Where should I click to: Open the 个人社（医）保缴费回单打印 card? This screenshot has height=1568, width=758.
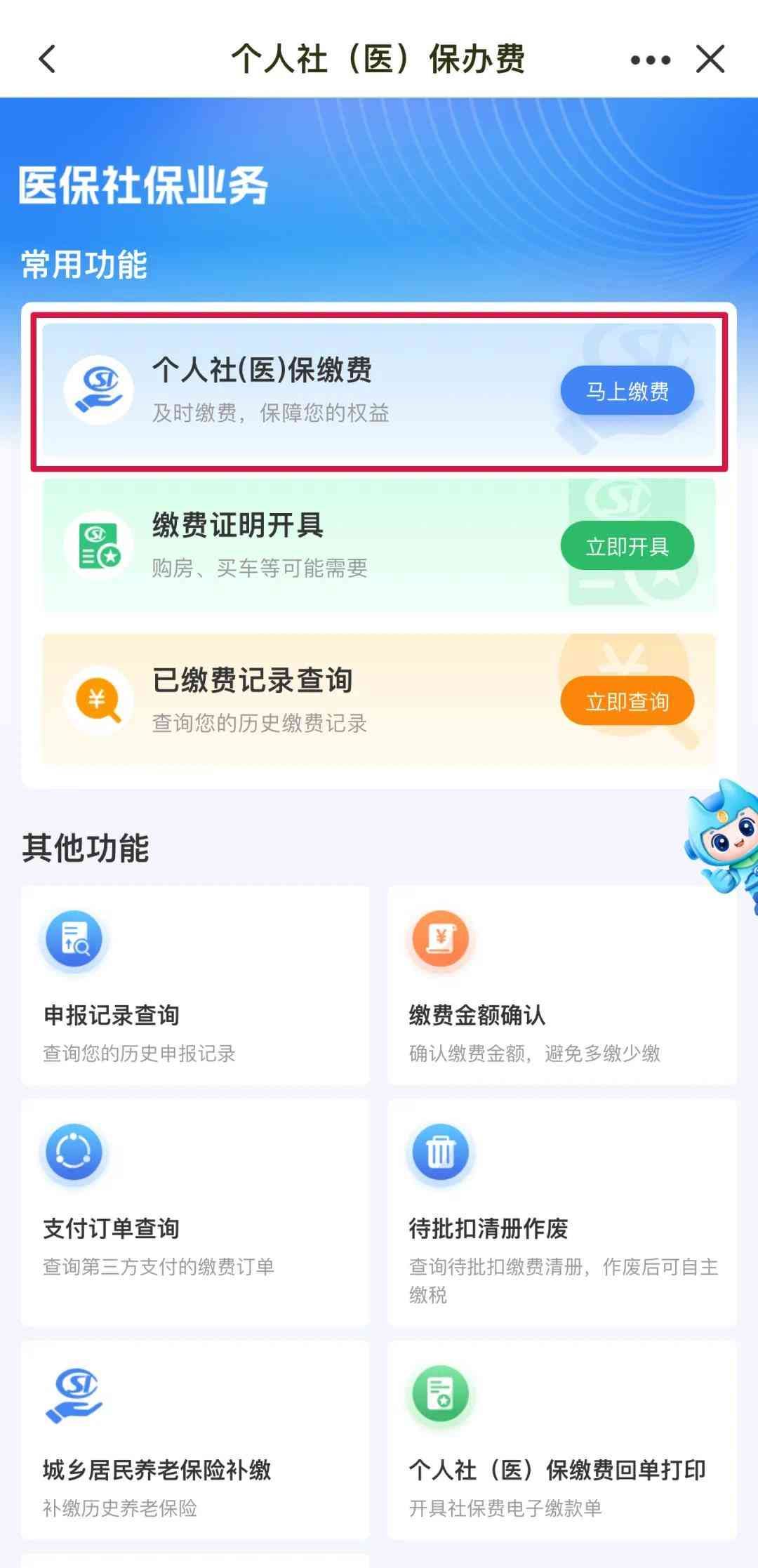click(561, 1439)
